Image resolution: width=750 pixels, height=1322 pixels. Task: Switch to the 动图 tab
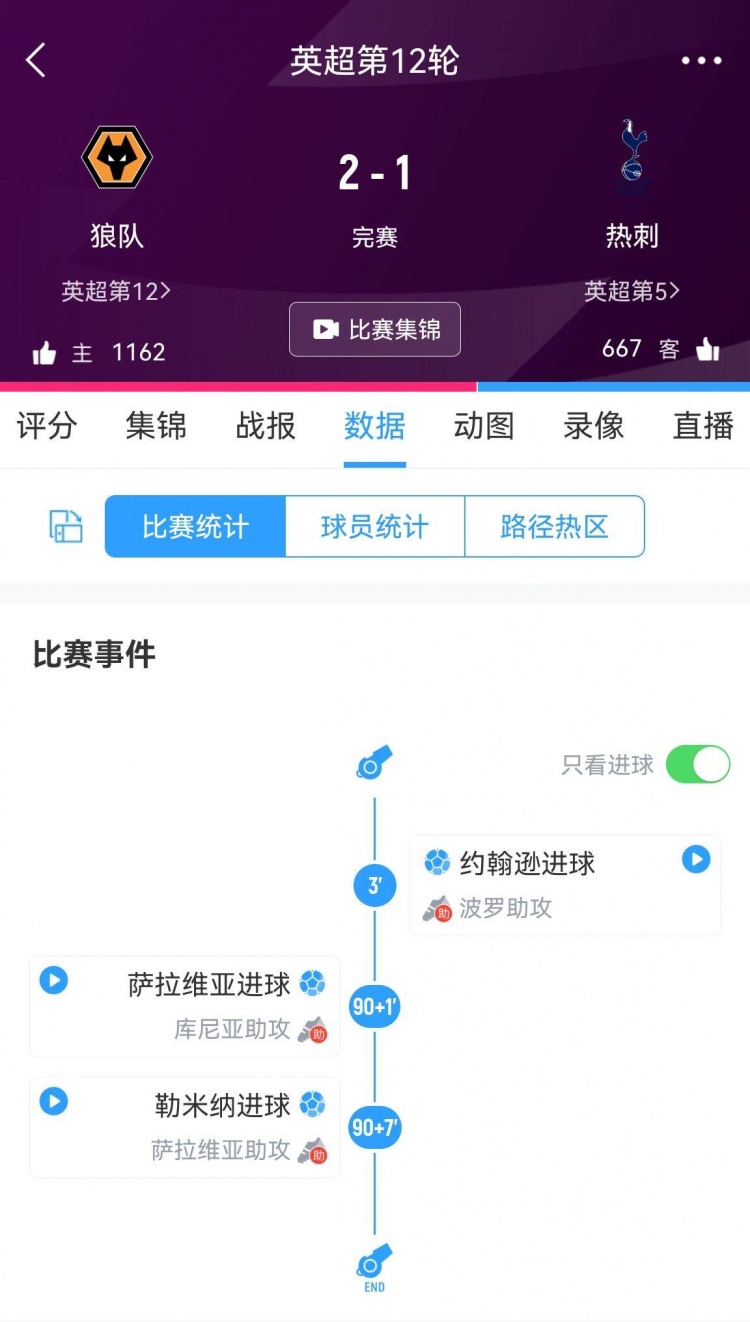[484, 427]
